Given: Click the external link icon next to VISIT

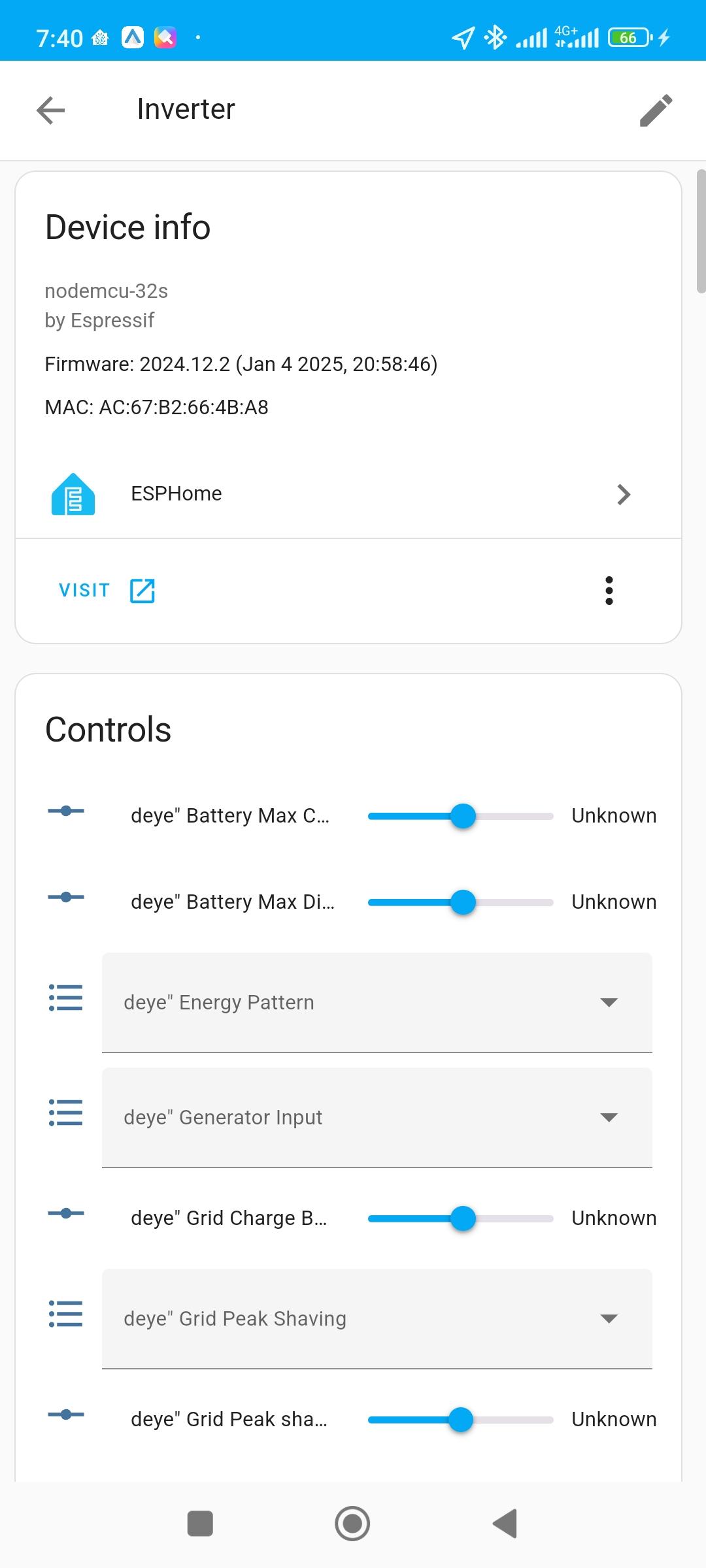Looking at the screenshot, I should pyautogui.click(x=142, y=590).
